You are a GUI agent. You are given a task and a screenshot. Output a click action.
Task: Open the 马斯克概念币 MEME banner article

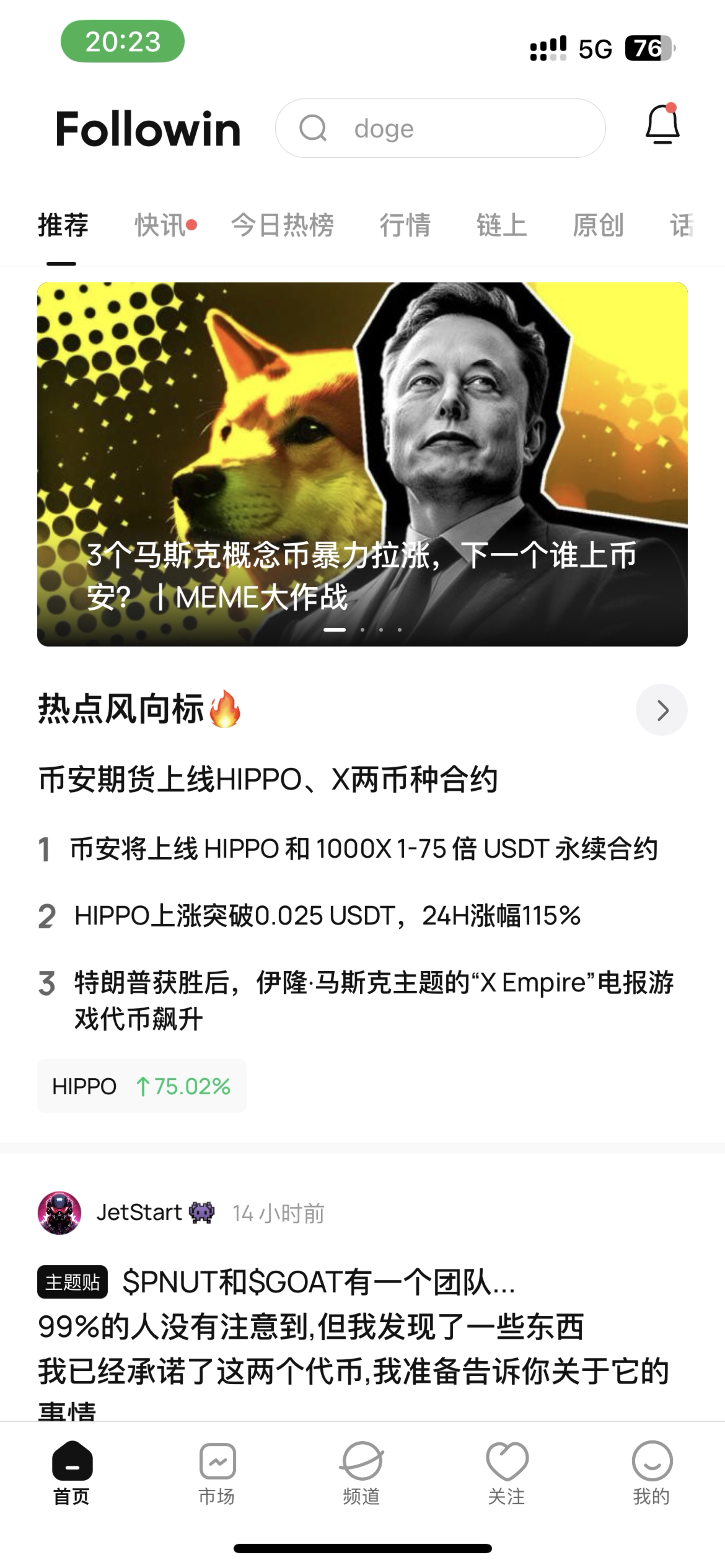point(362,464)
